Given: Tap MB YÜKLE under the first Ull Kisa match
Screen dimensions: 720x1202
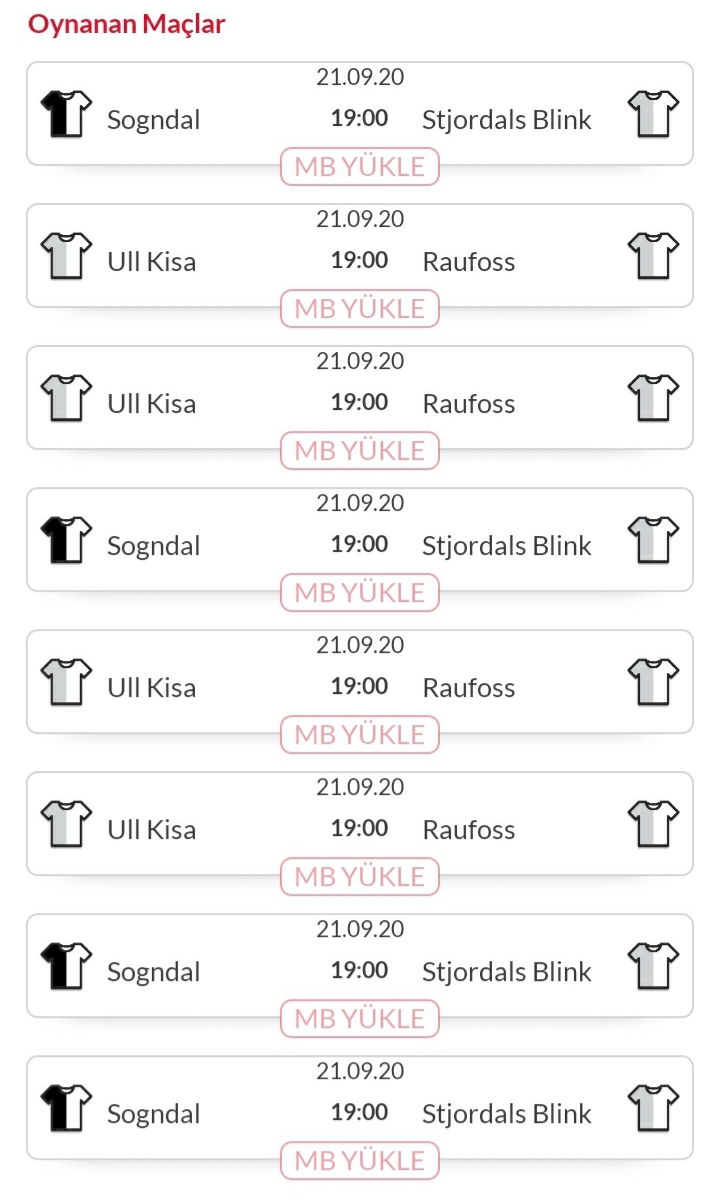Looking at the screenshot, I should click(360, 309).
